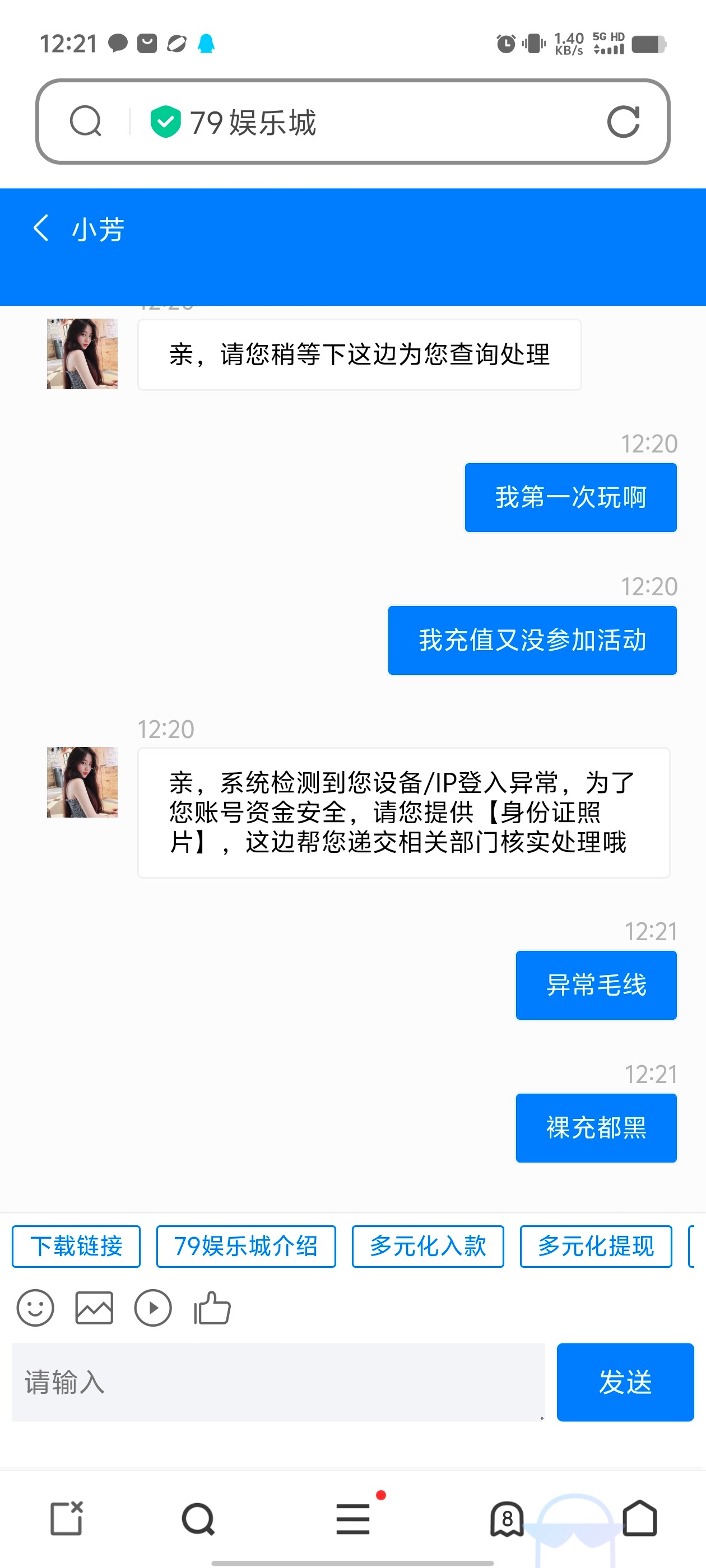Open the emoji picker

pos(35,1306)
